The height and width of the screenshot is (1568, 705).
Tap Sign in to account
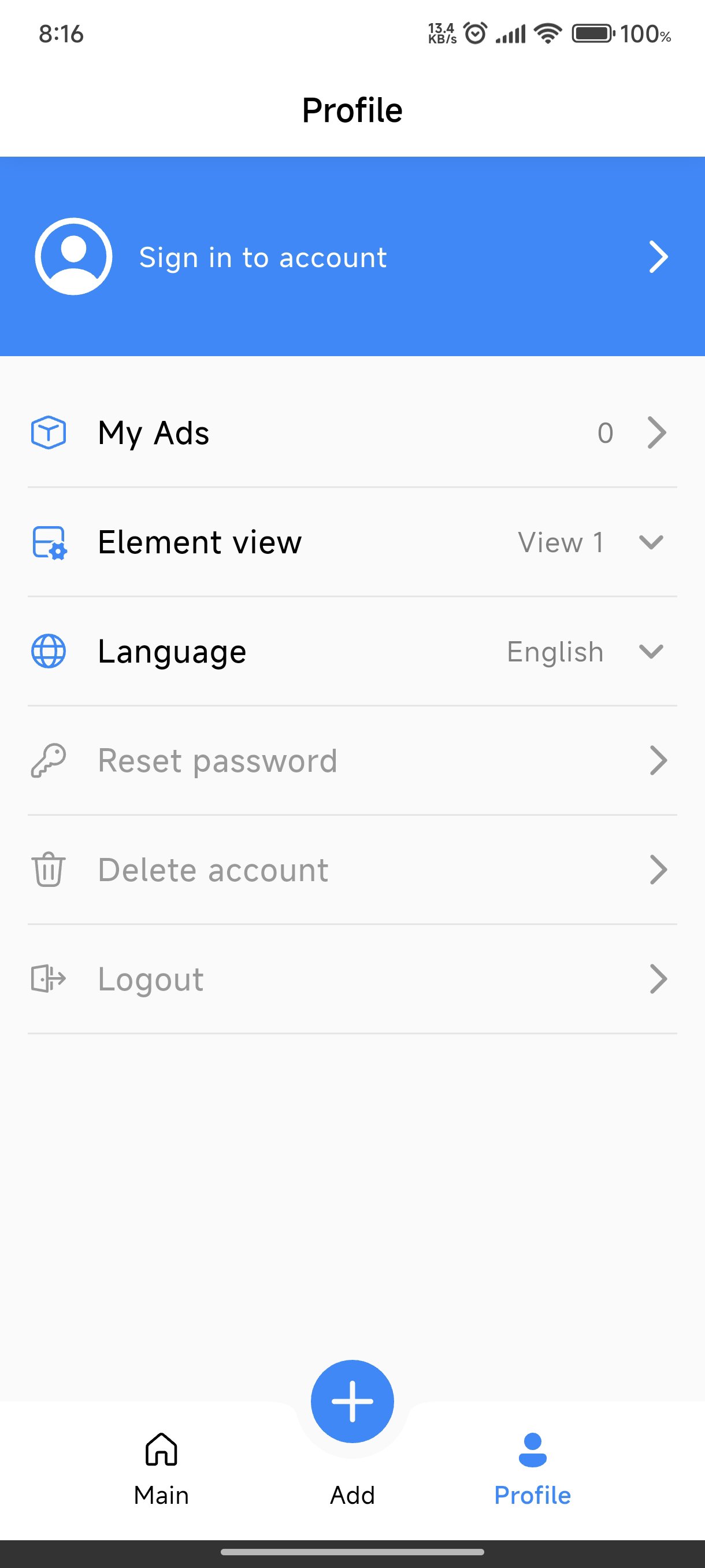[x=263, y=256]
